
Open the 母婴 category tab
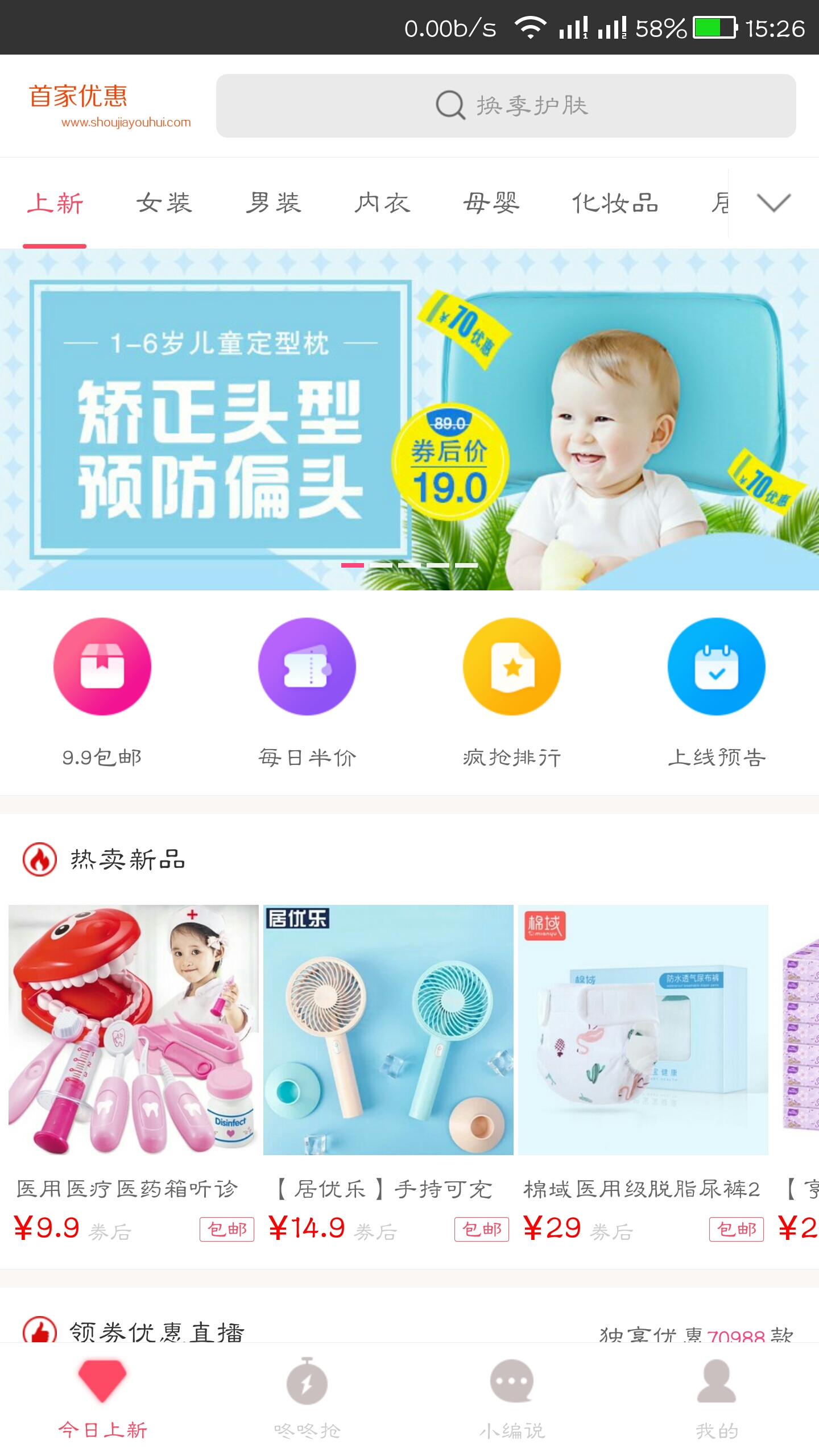pyautogui.click(x=491, y=203)
